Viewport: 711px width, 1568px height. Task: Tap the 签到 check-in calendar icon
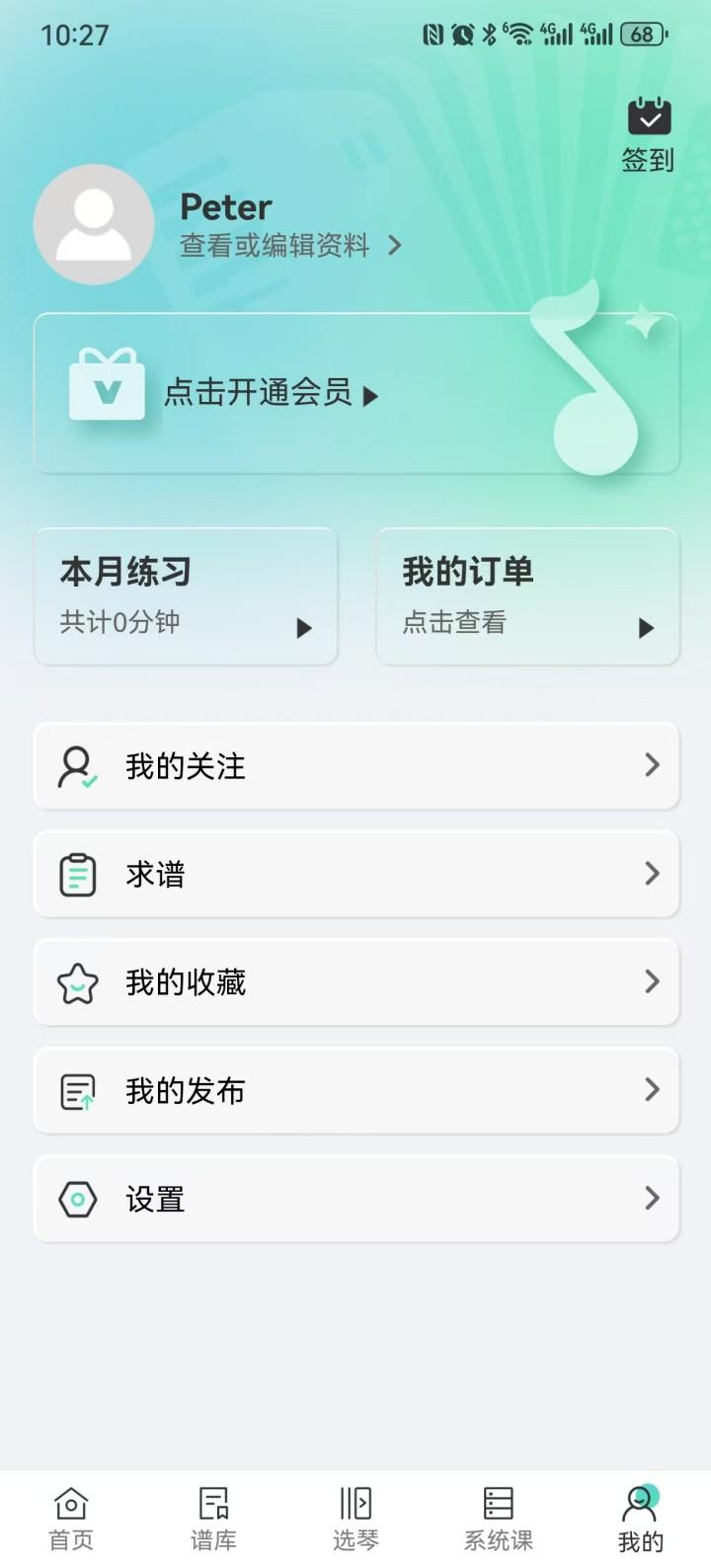pyautogui.click(x=649, y=118)
